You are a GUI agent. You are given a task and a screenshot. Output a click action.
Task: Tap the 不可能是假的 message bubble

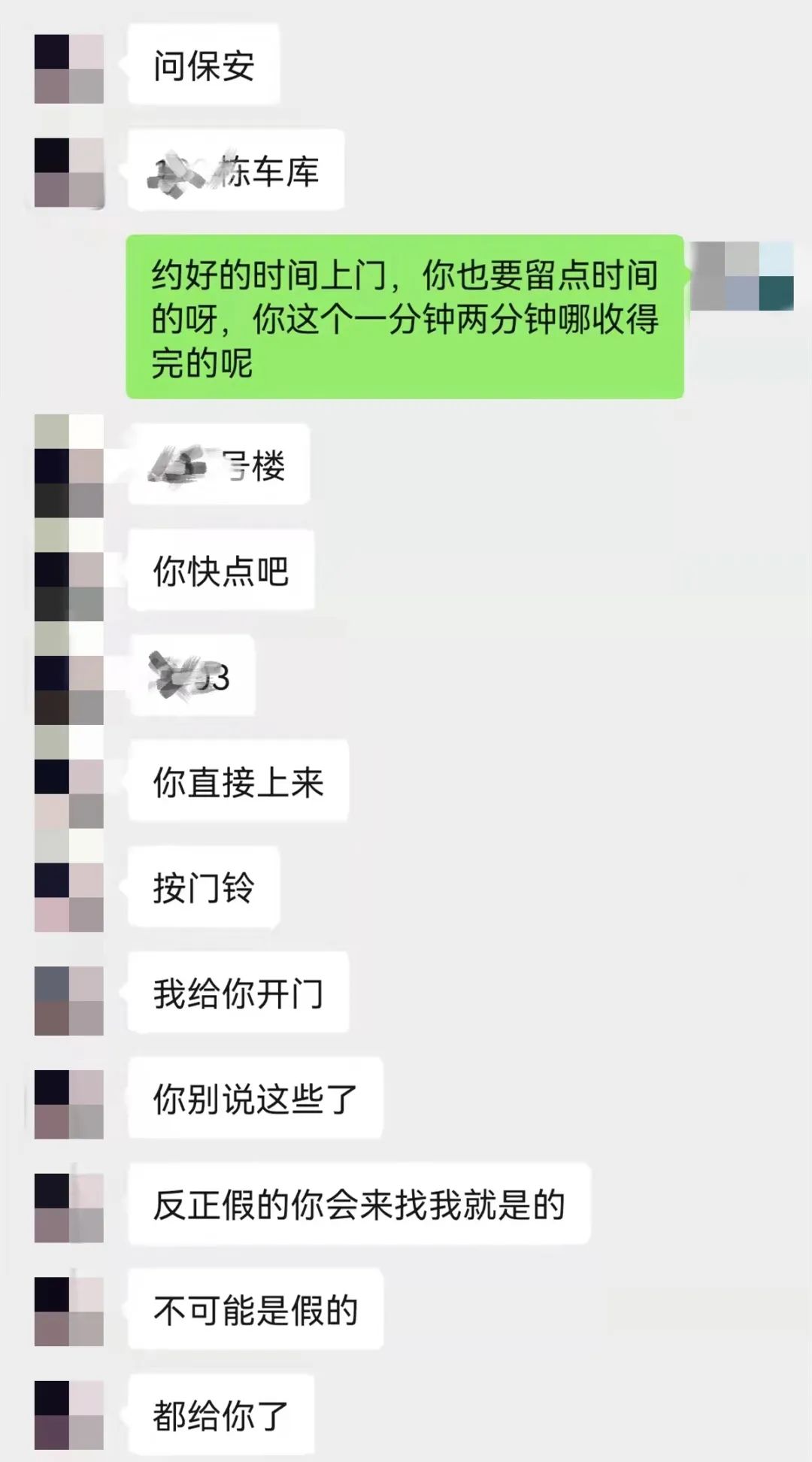click(x=256, y=1309)
